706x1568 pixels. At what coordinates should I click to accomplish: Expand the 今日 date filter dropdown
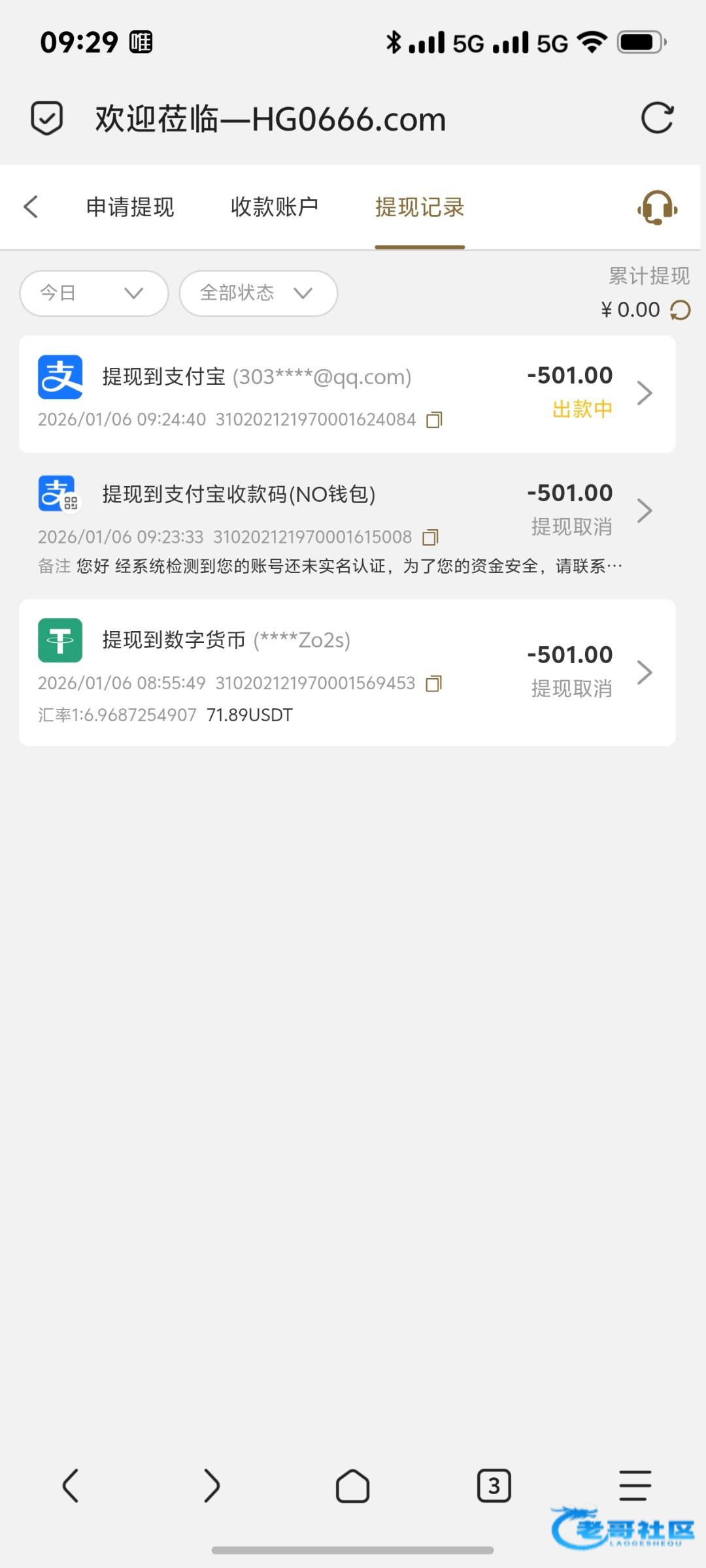[94, 293]
